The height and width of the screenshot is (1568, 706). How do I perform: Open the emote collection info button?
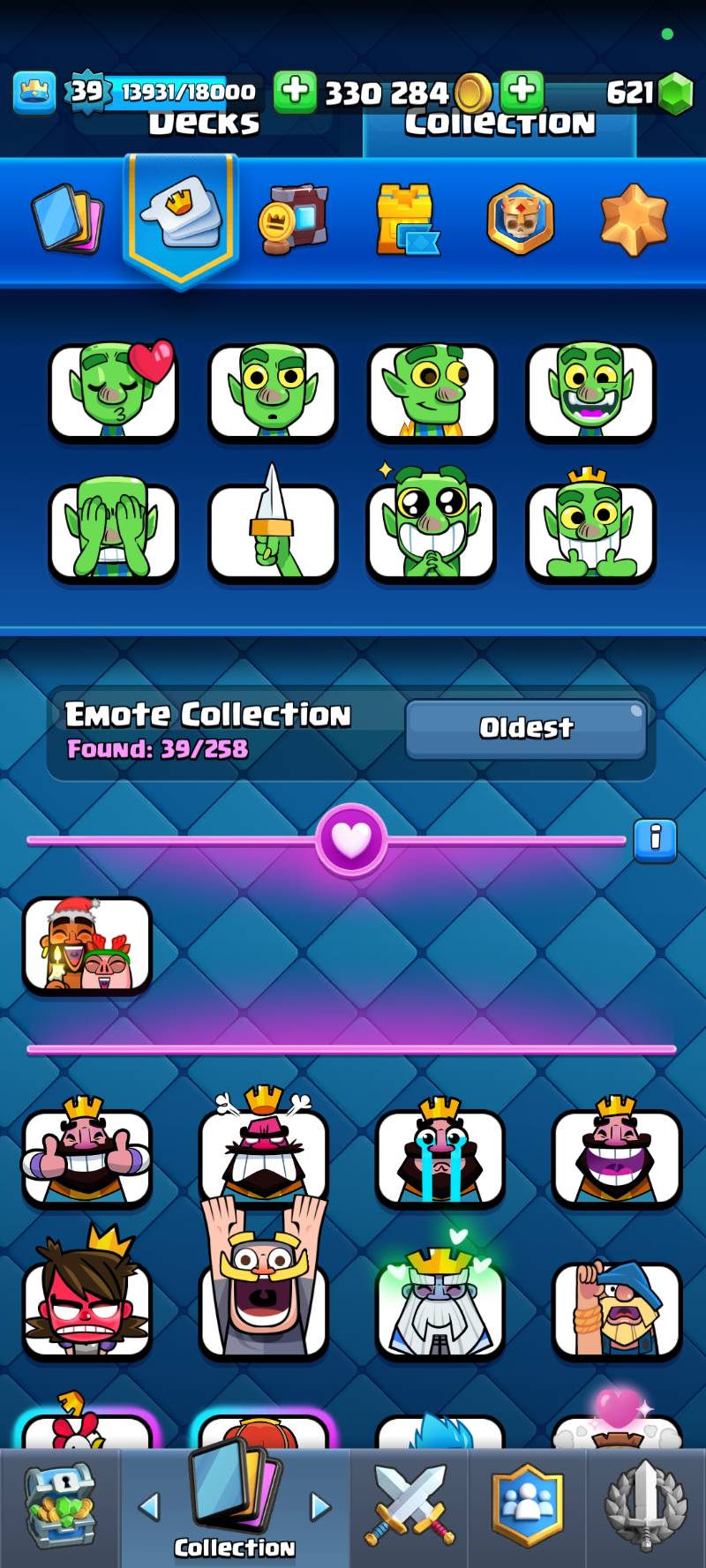point(655,838)
